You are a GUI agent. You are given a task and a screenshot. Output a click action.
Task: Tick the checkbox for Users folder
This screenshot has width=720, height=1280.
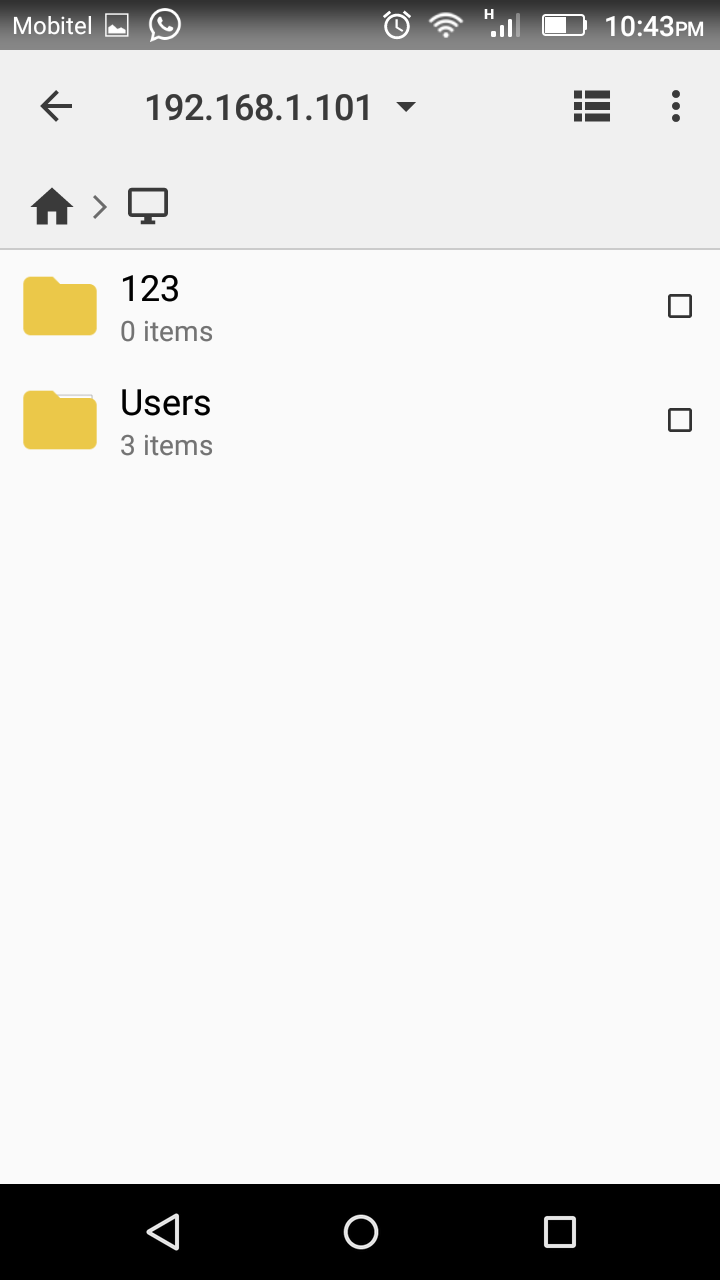tap(680, 420)
